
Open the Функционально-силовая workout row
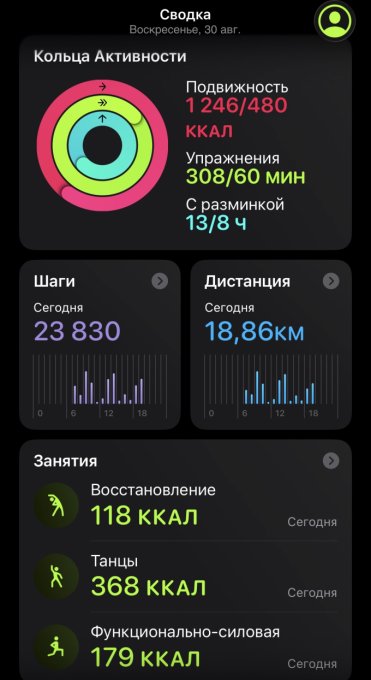click(x=185, y=647)
